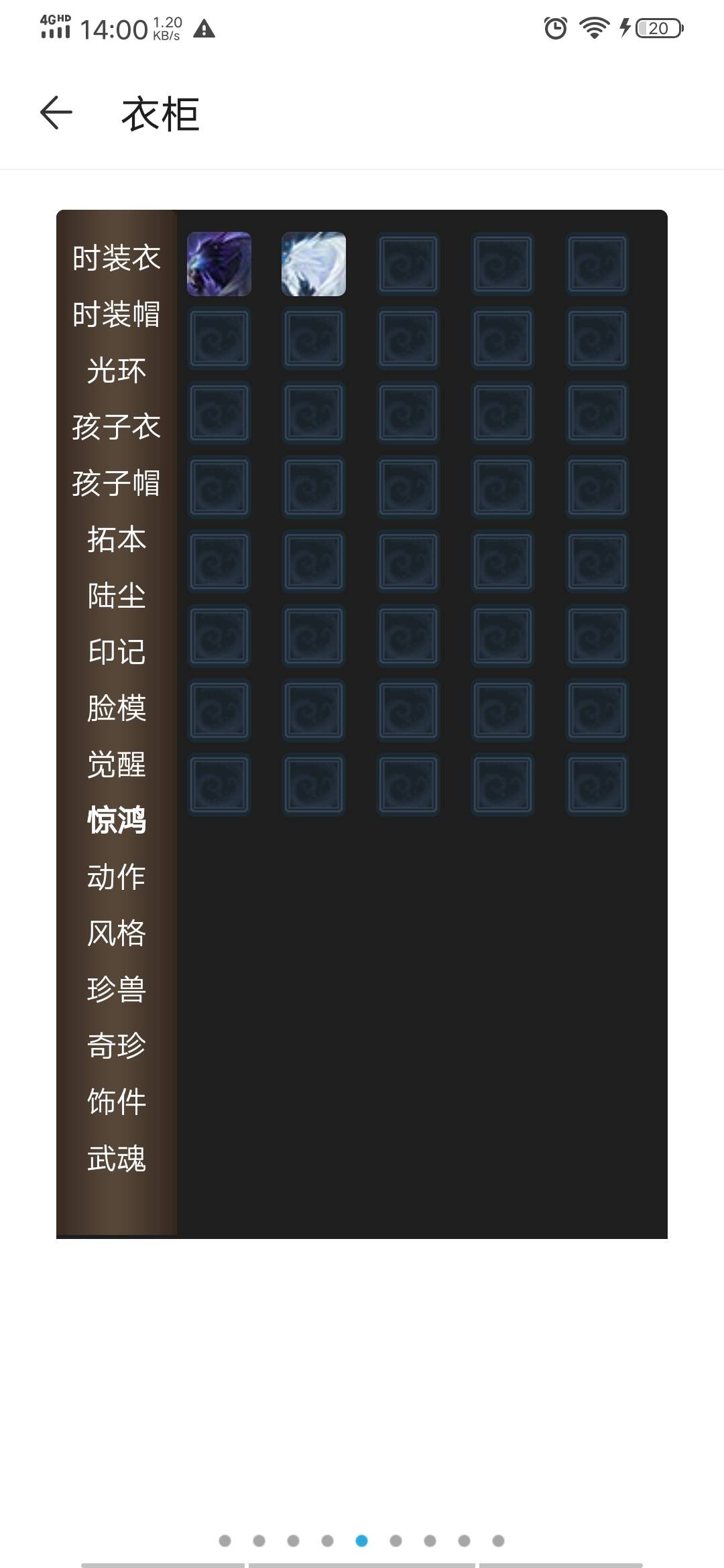
Task: Switch to the 陆尘 category
Action: click(117, 596)
